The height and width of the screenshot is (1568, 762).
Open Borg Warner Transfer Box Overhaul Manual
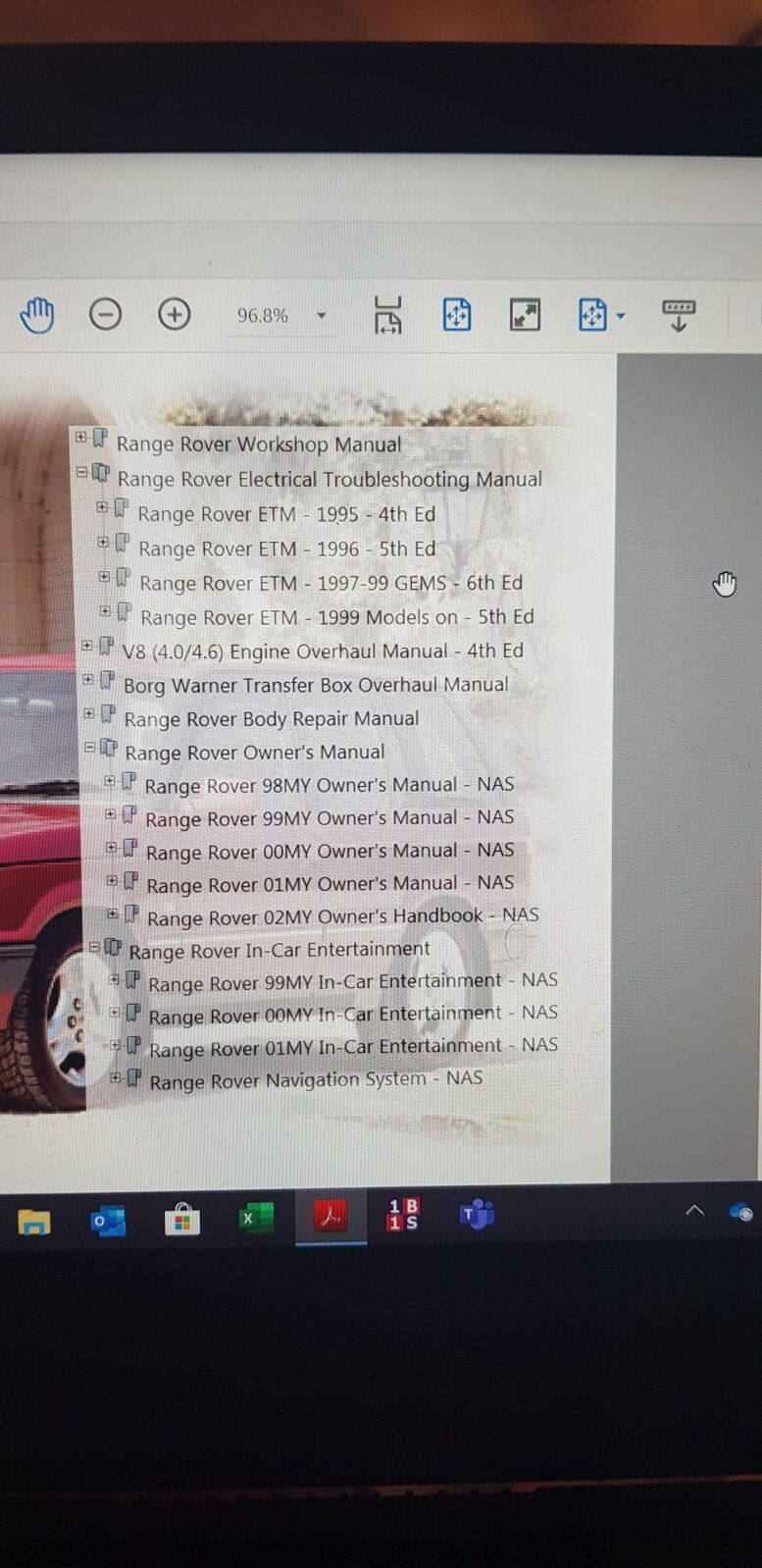pos(316,685)
